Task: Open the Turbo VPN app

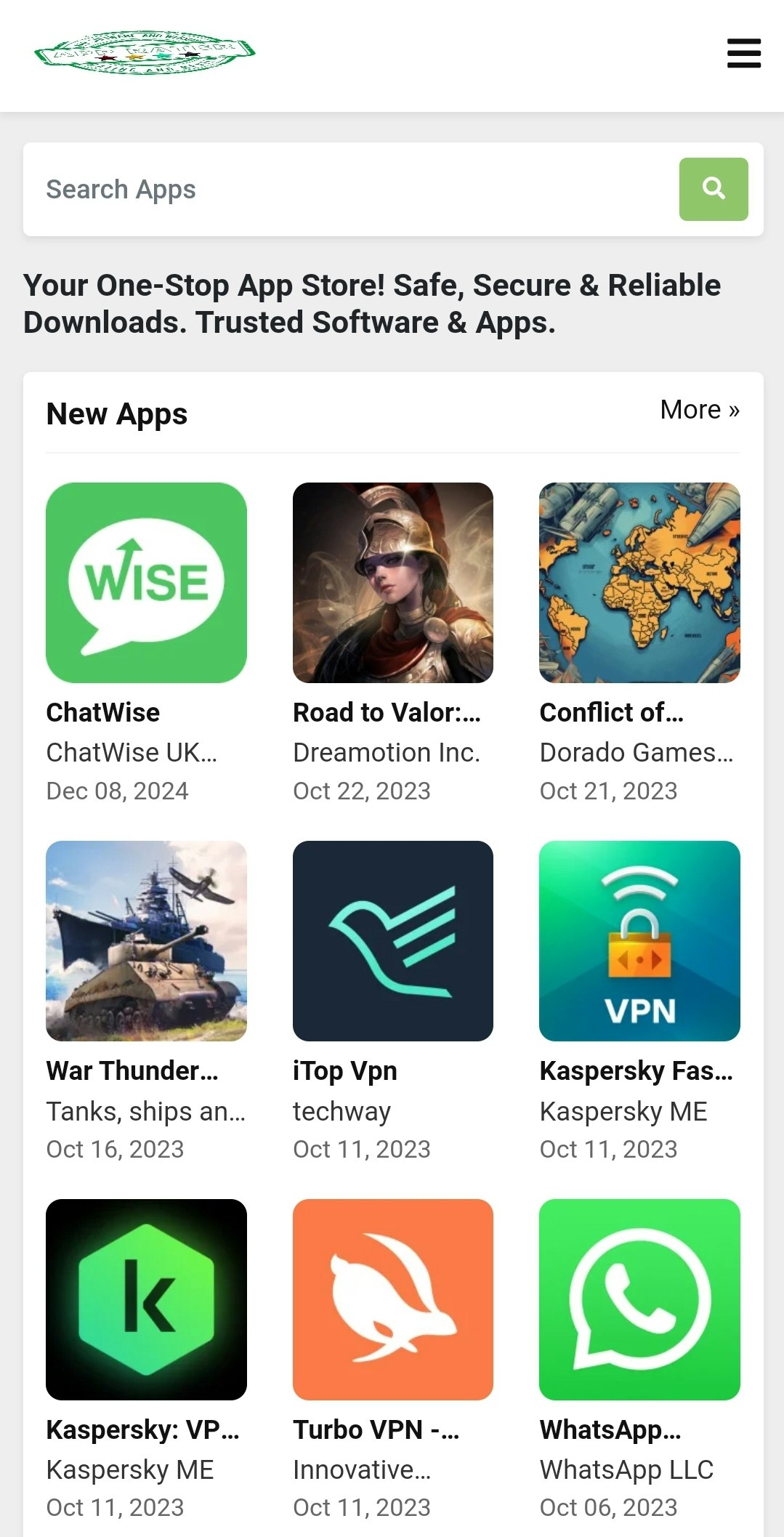Action: (x=392, y=1299)
